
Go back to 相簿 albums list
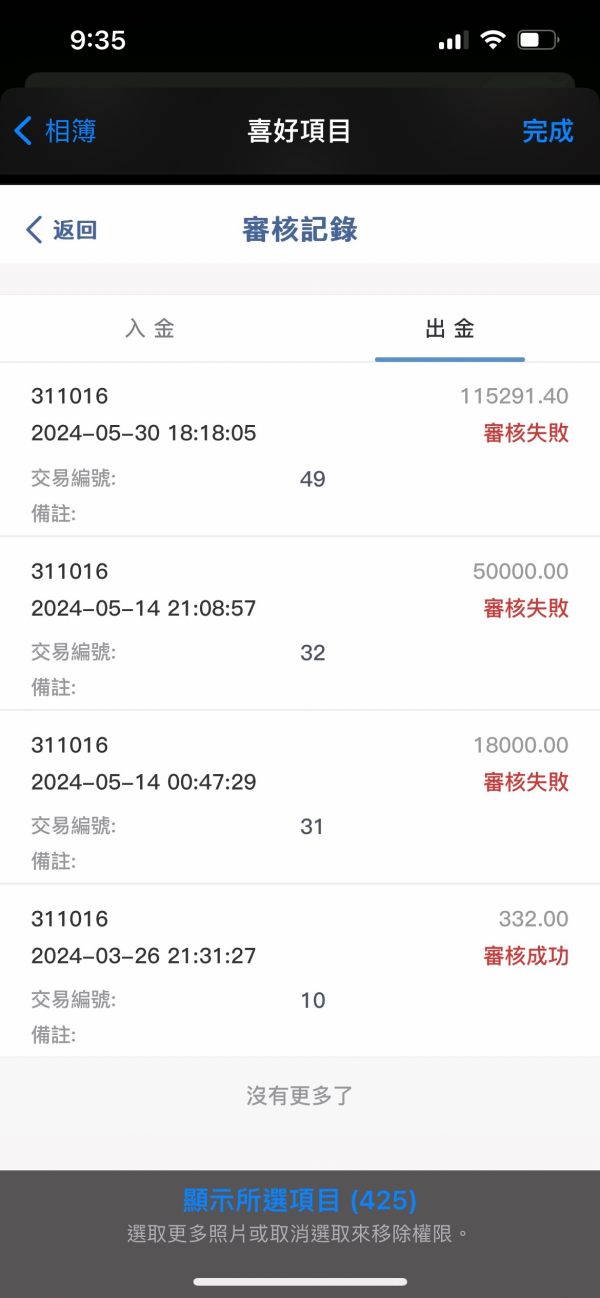click(55, 130)
